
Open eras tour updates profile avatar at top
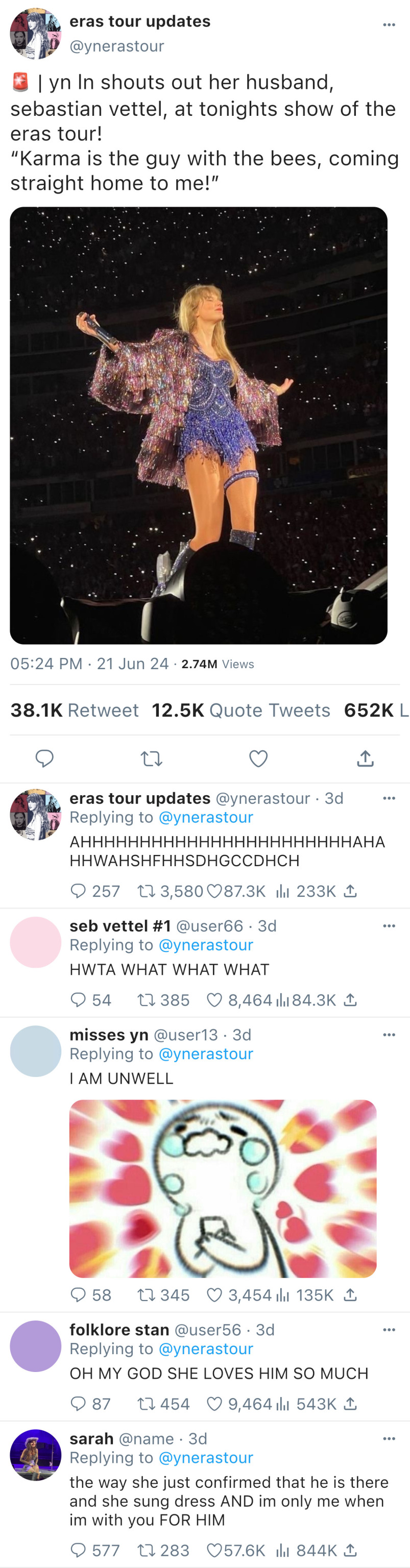[35, 34]
